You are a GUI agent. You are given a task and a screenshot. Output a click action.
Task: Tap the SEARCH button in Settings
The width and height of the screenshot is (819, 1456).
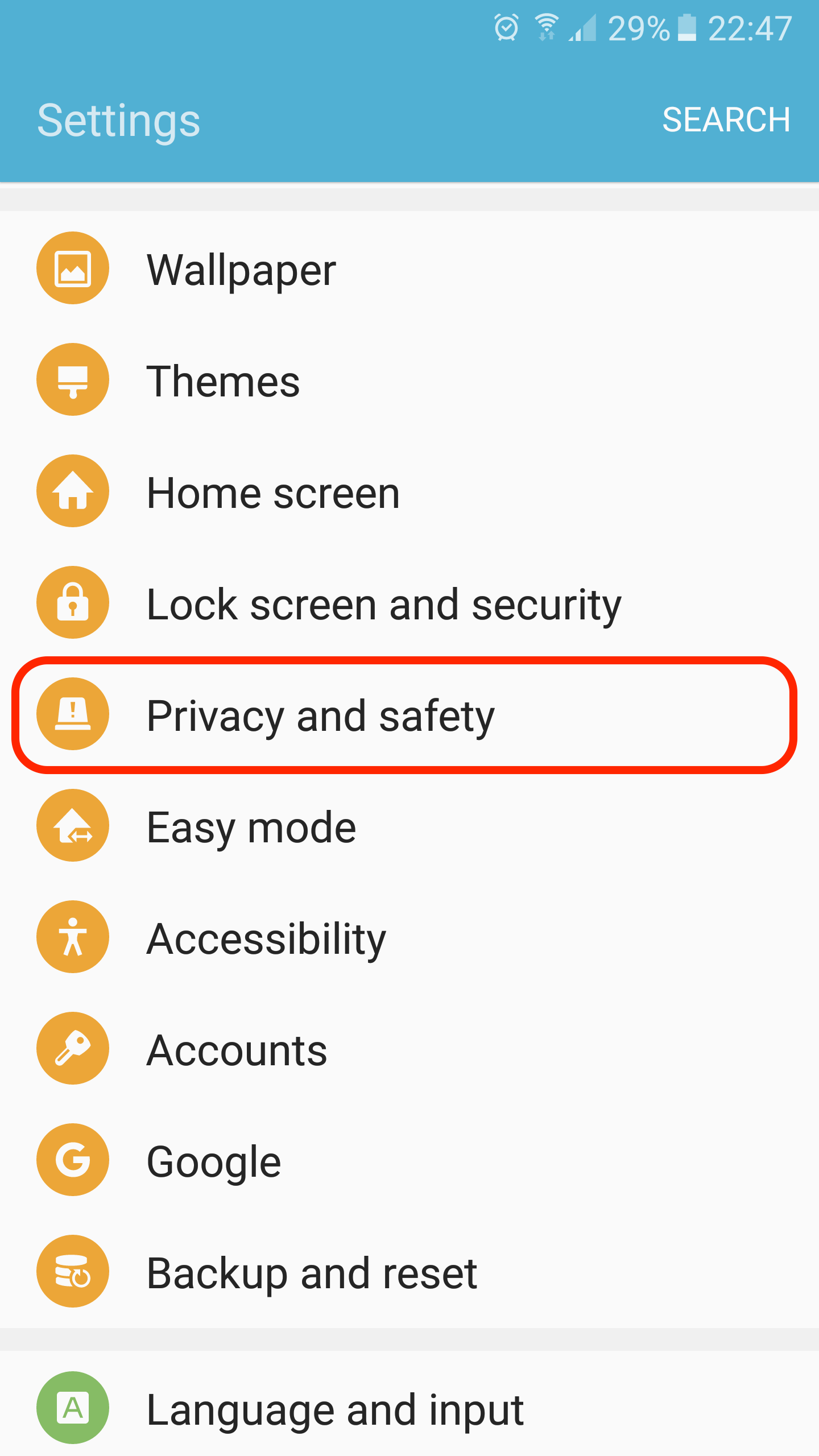(x=726, y=120)
